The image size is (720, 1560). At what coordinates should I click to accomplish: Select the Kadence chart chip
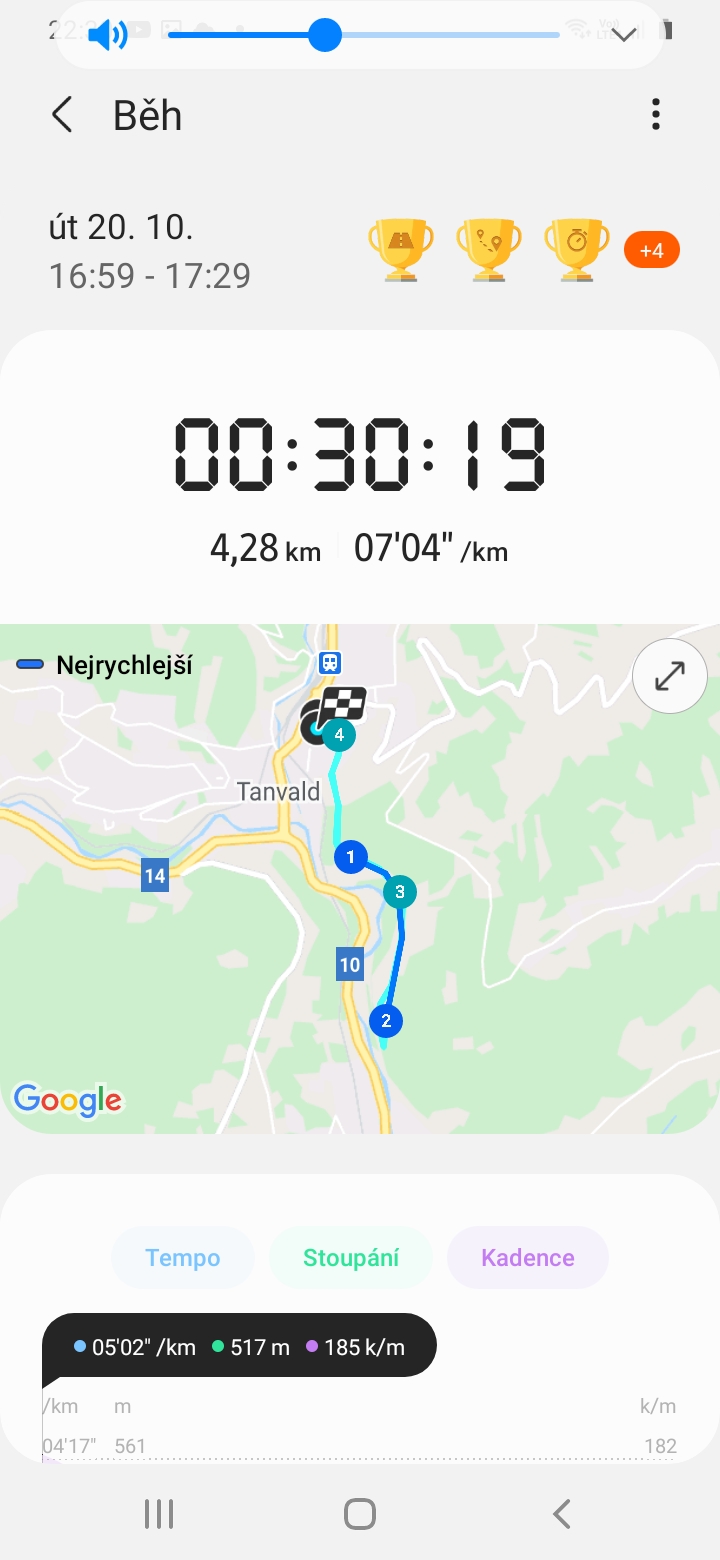[528, 1257]
